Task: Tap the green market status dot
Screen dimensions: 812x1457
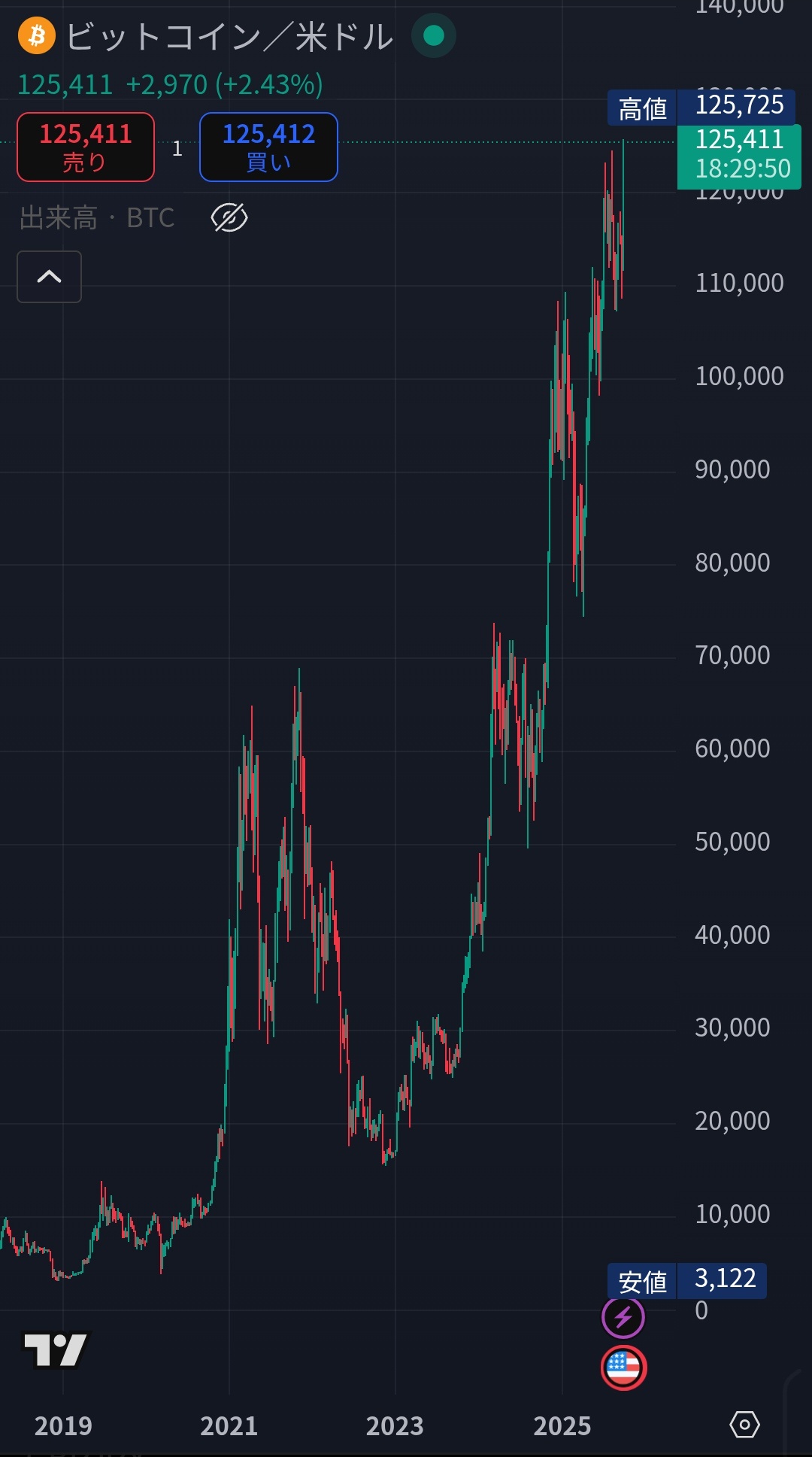Action: [x=434, y=35]
